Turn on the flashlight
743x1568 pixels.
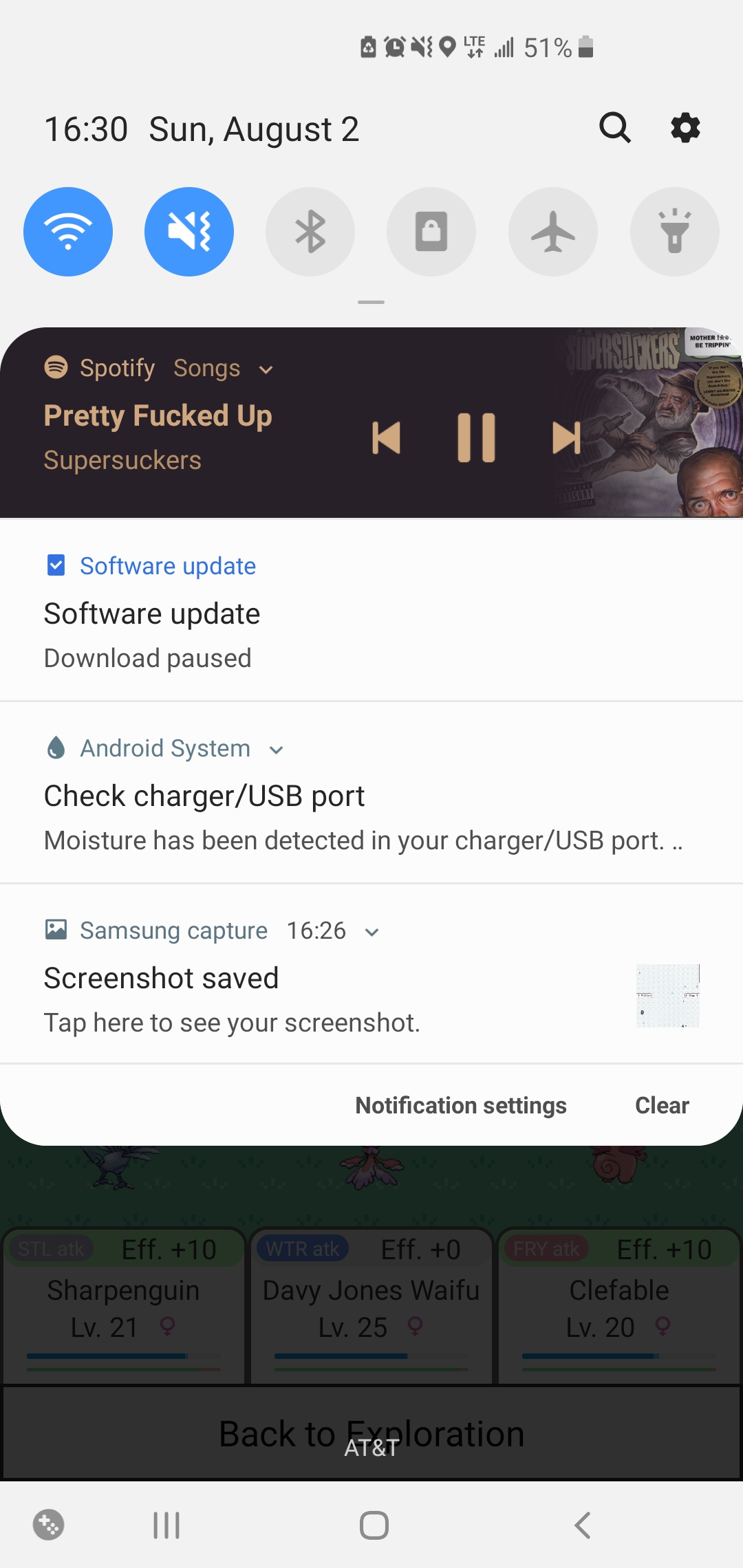(x=674, y=232)
